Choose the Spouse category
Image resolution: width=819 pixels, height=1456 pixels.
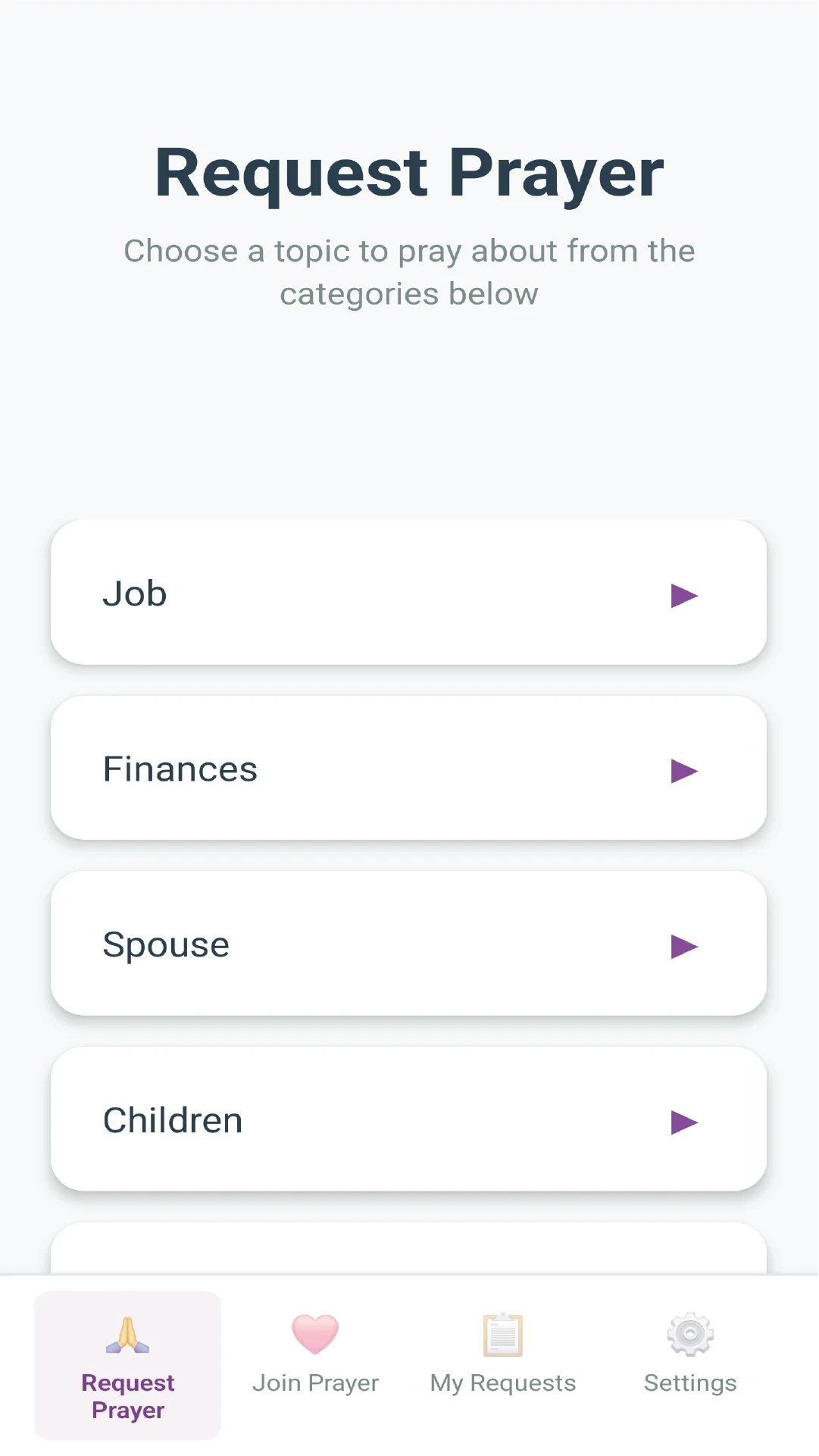tap(408, 944)
